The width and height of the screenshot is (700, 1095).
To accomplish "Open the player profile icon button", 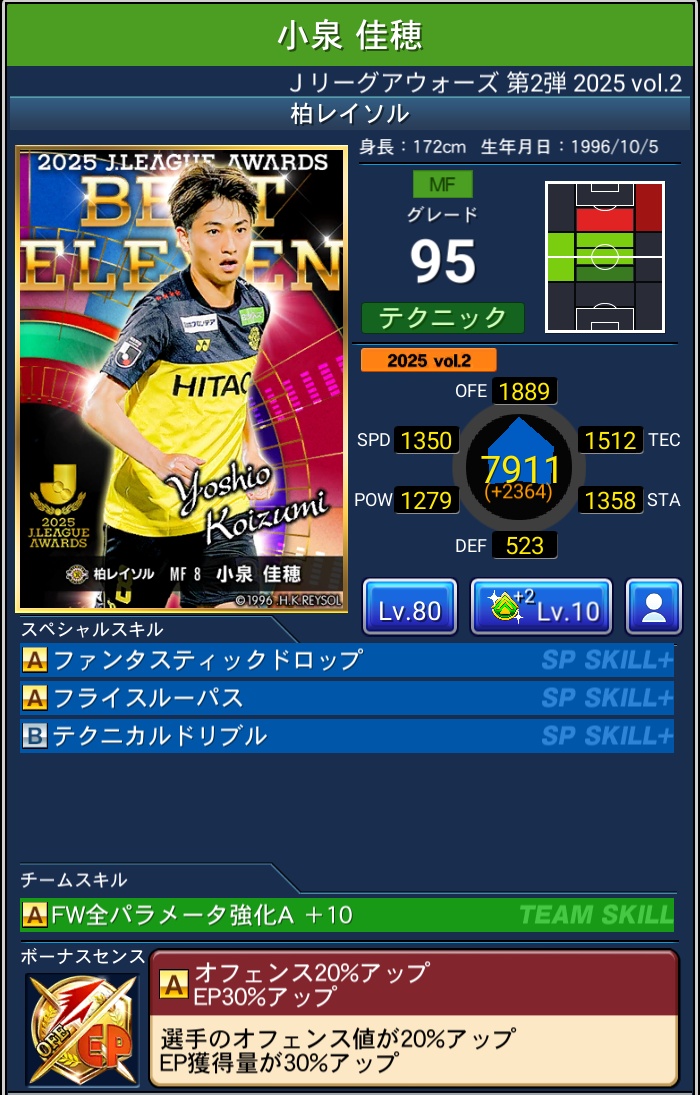I will click(654, 607).
